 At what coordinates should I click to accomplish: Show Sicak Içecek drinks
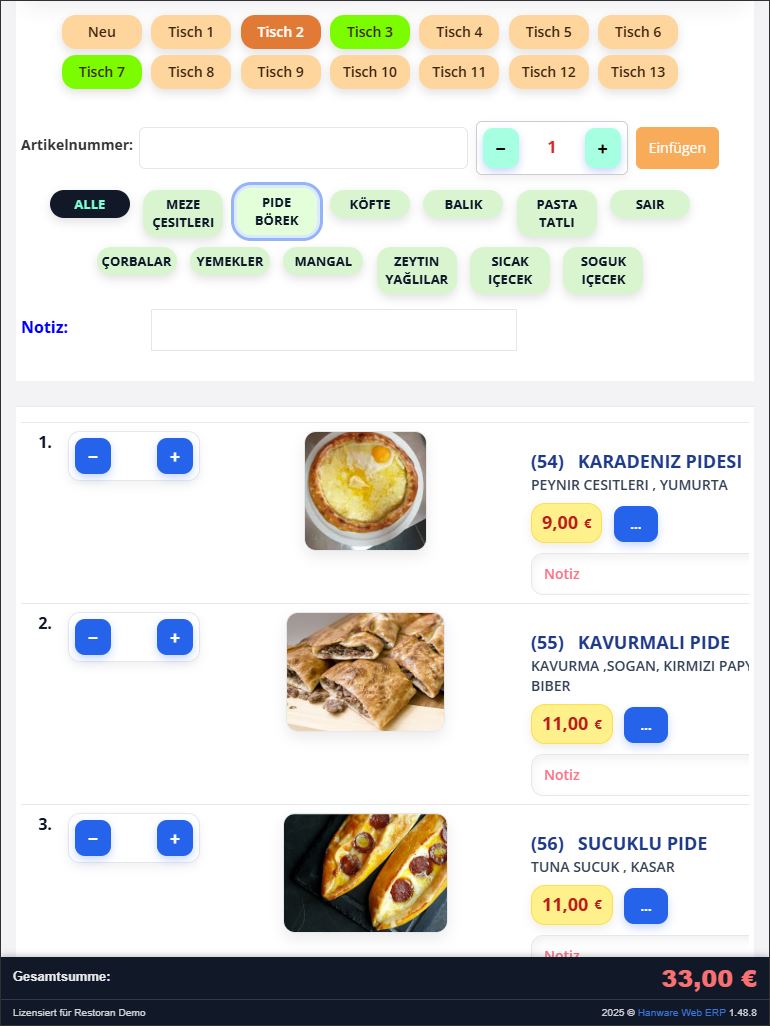[x=509, y=270]
